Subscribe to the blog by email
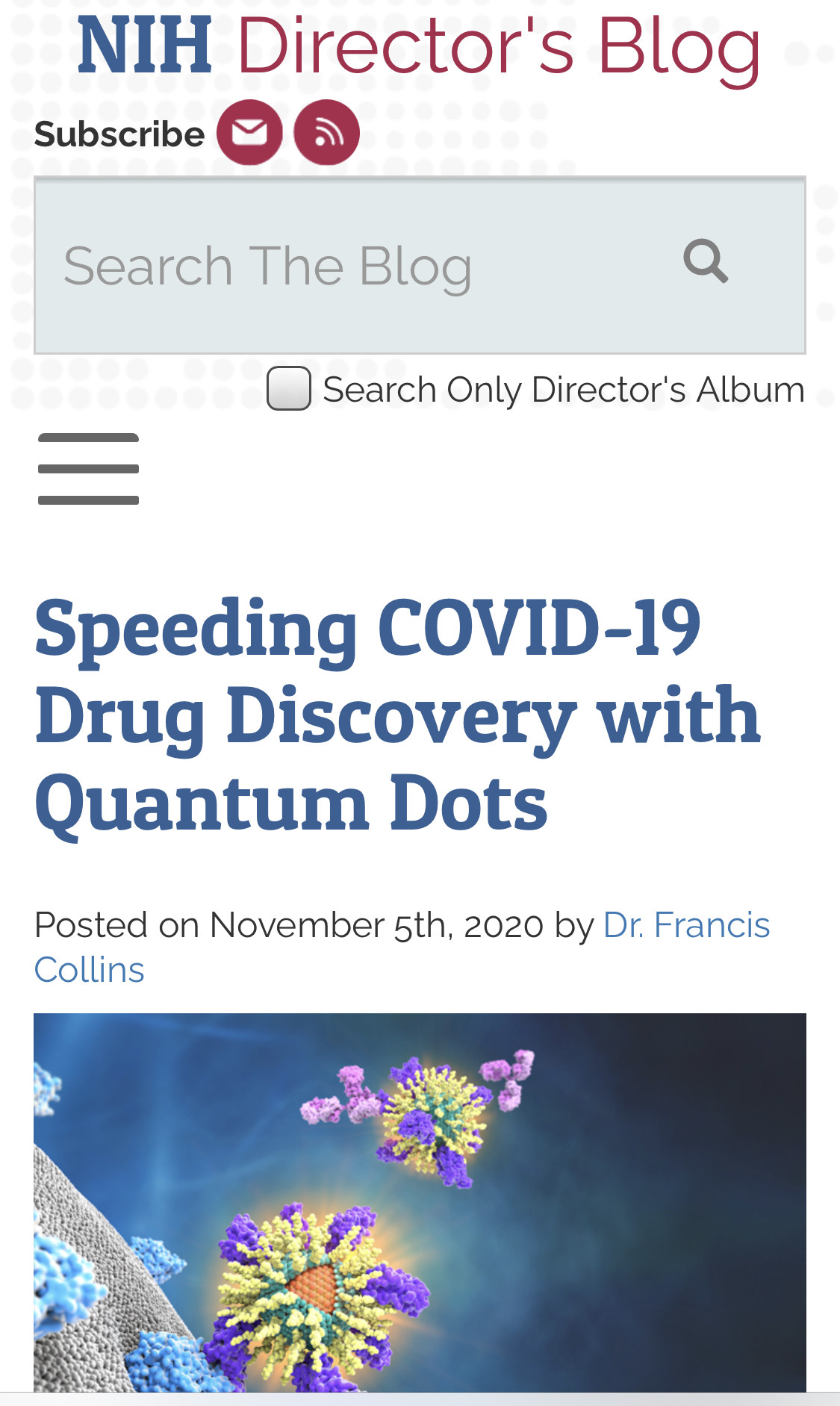840x1406 pixels. click(x=249, y=133)
